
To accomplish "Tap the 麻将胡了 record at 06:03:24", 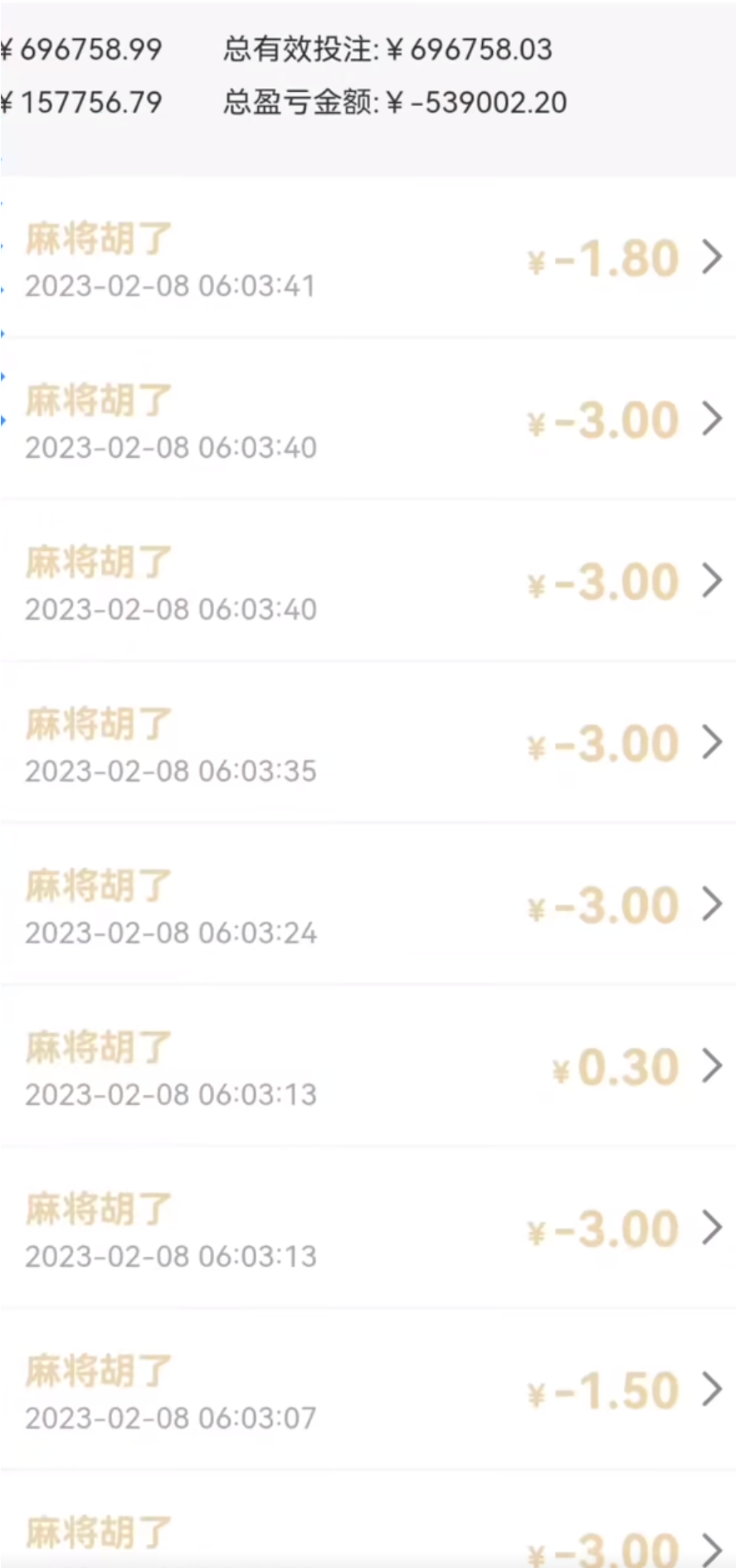I will point(365,904).
